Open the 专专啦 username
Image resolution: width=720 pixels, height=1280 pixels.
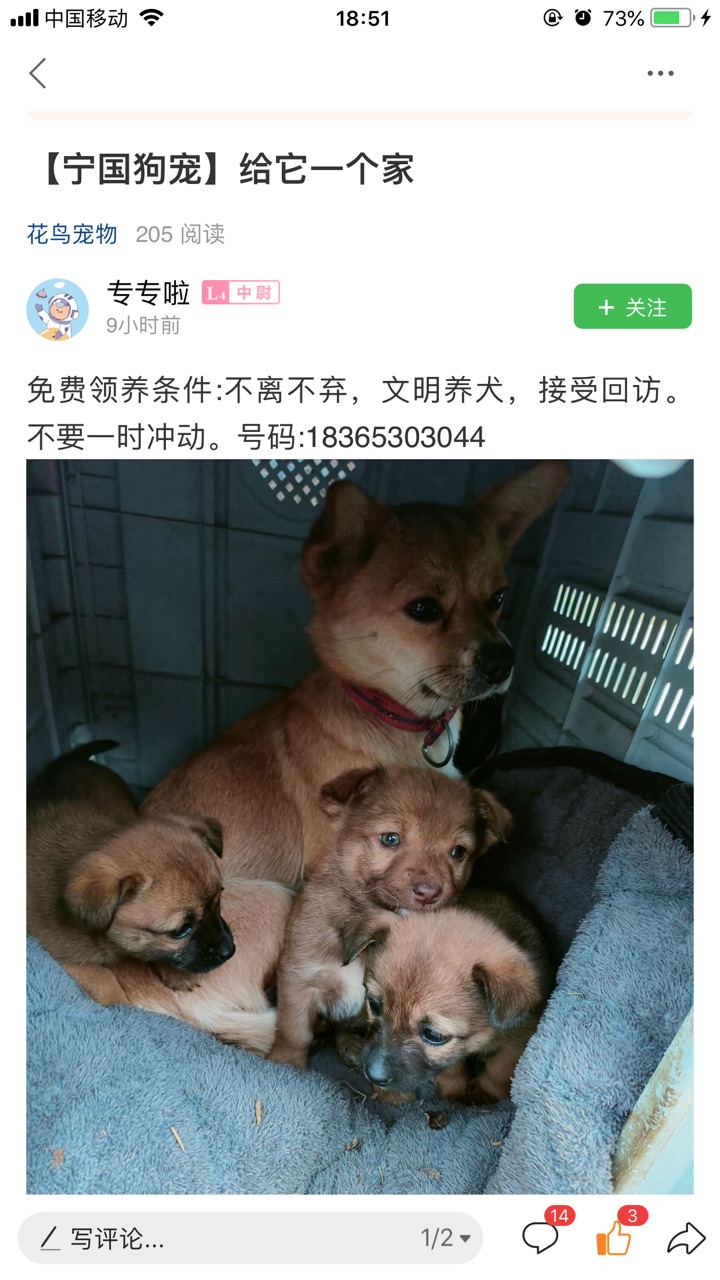[148, 293]
